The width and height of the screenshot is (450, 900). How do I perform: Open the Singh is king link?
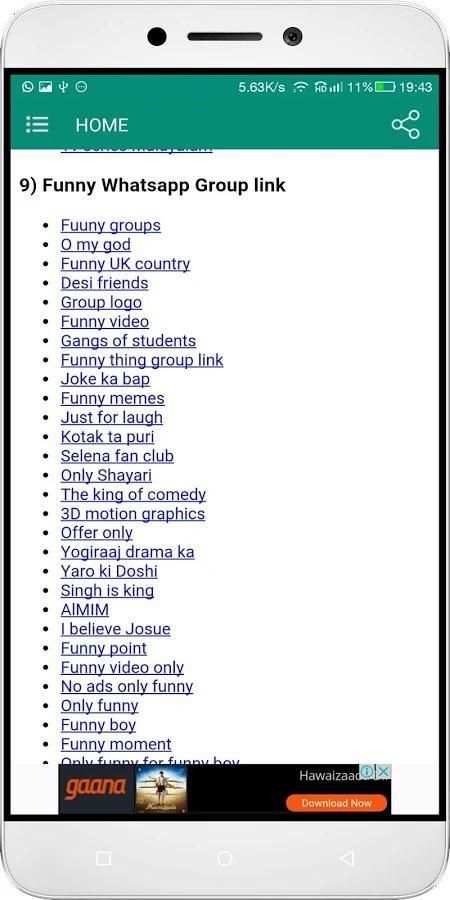[x=107, y=591]
